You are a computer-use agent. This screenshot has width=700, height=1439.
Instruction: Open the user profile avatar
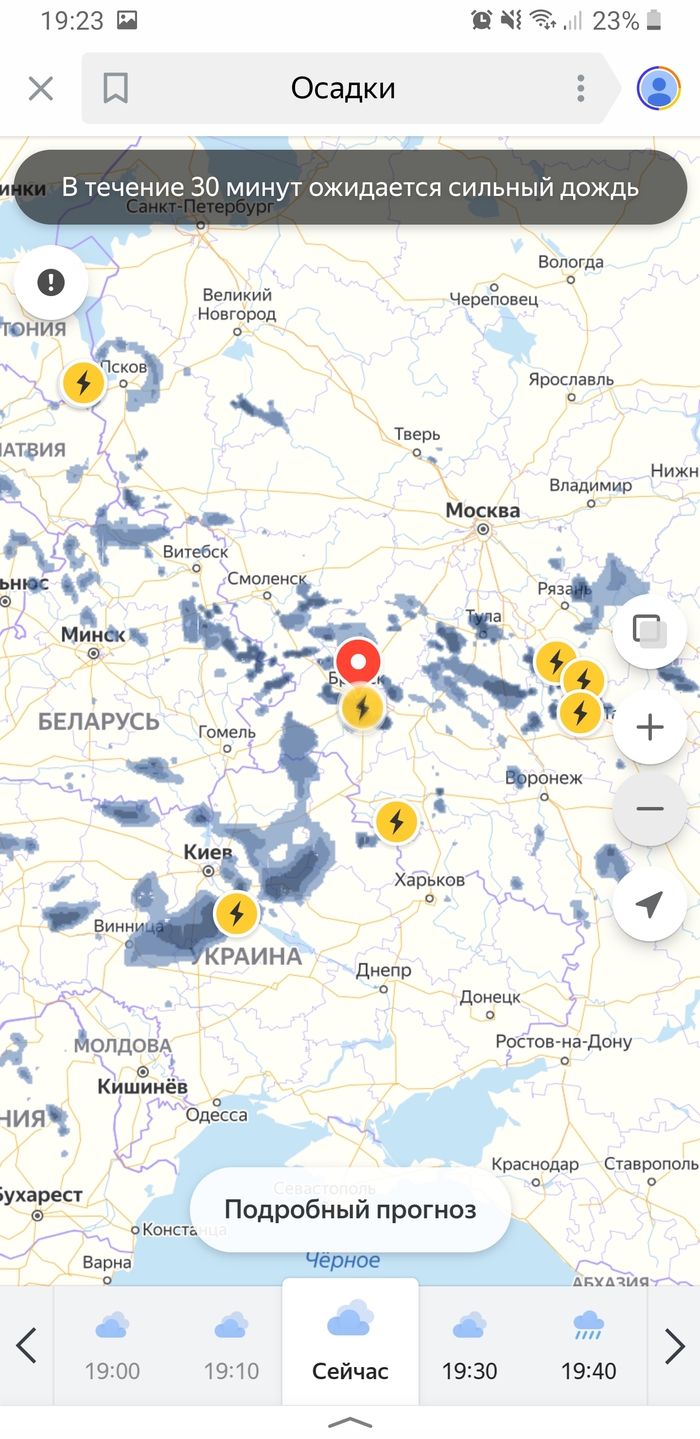(x=658, y=89)
